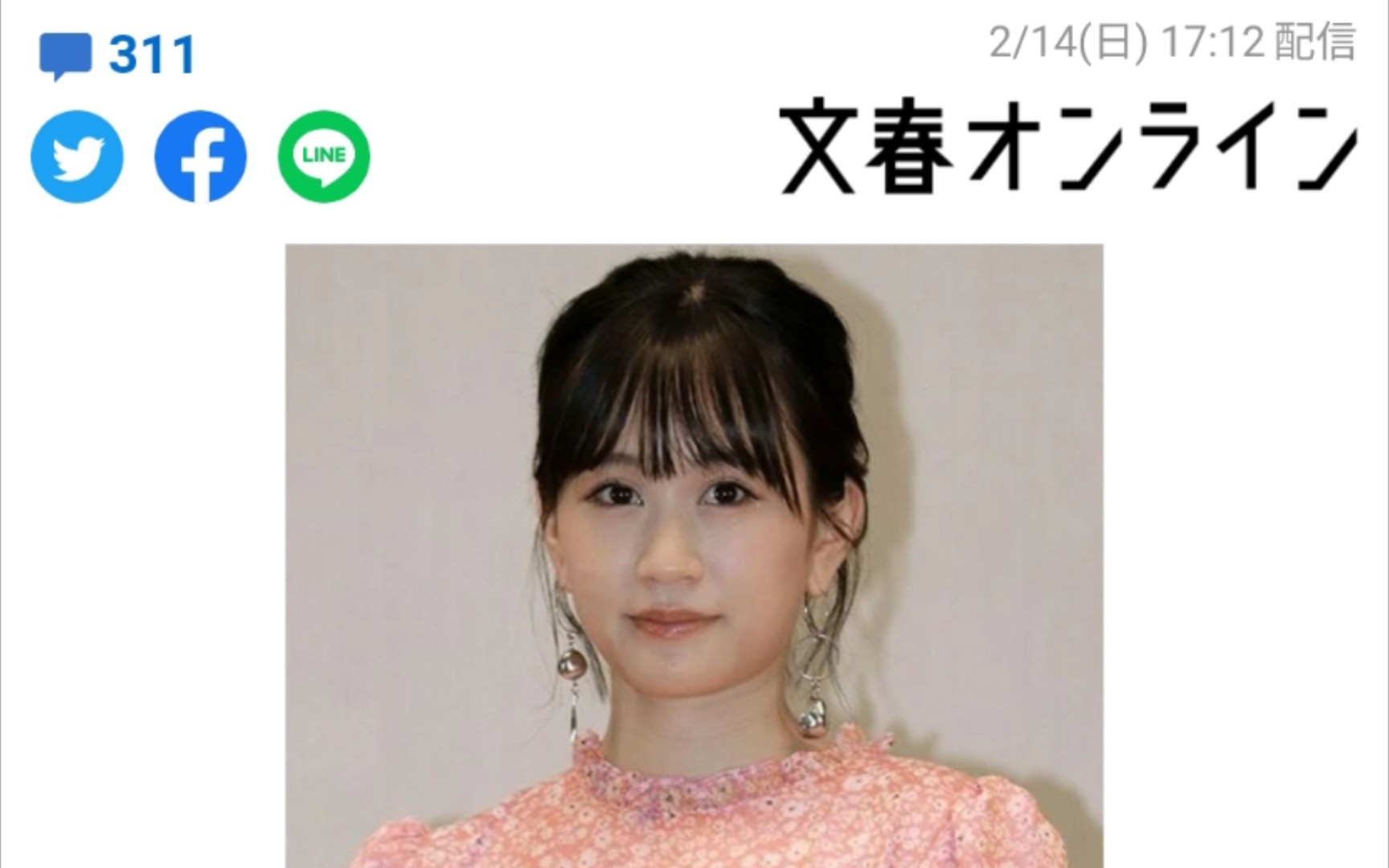
Task: Open the 311 comments
Action: point(117,55)
